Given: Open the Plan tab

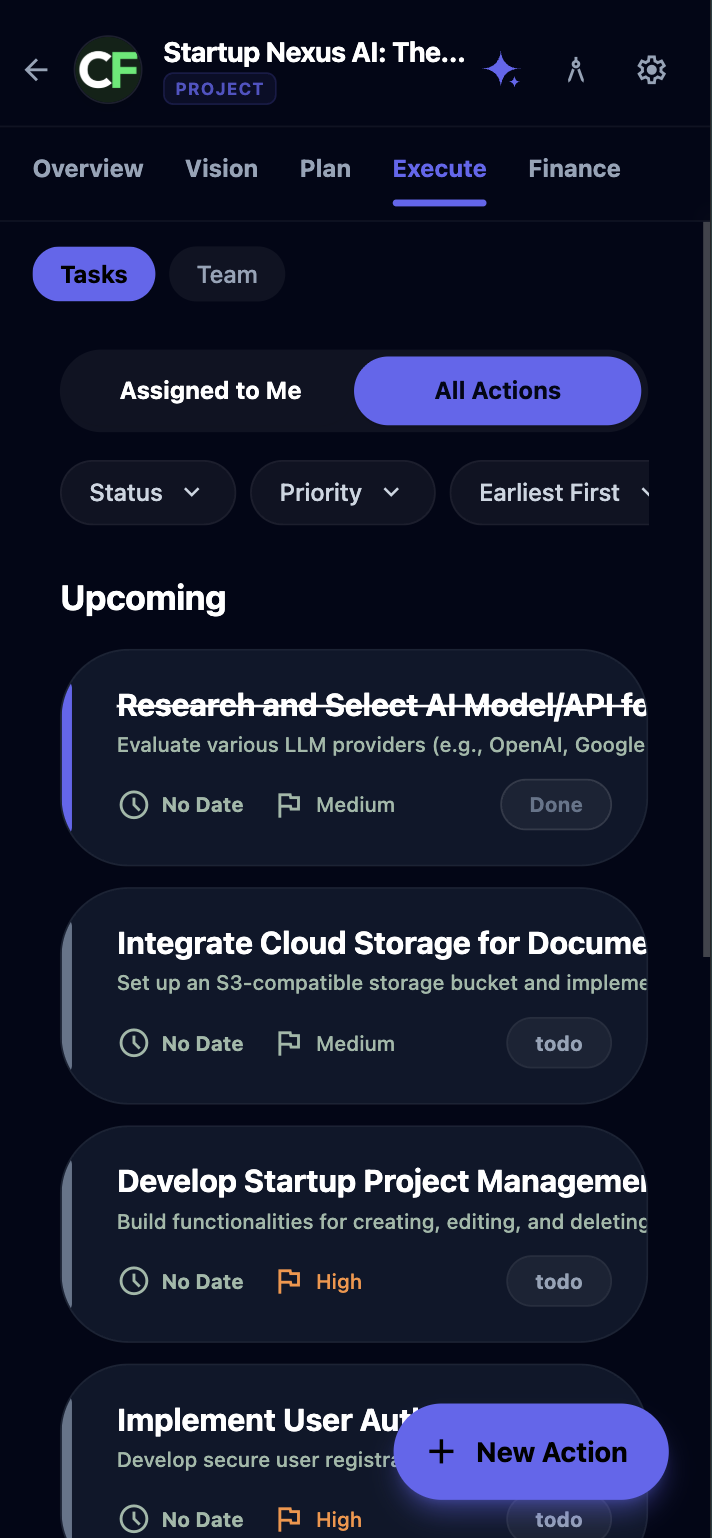Looking at the screenshot, I should pyautogui.click(x=325, y=169).
